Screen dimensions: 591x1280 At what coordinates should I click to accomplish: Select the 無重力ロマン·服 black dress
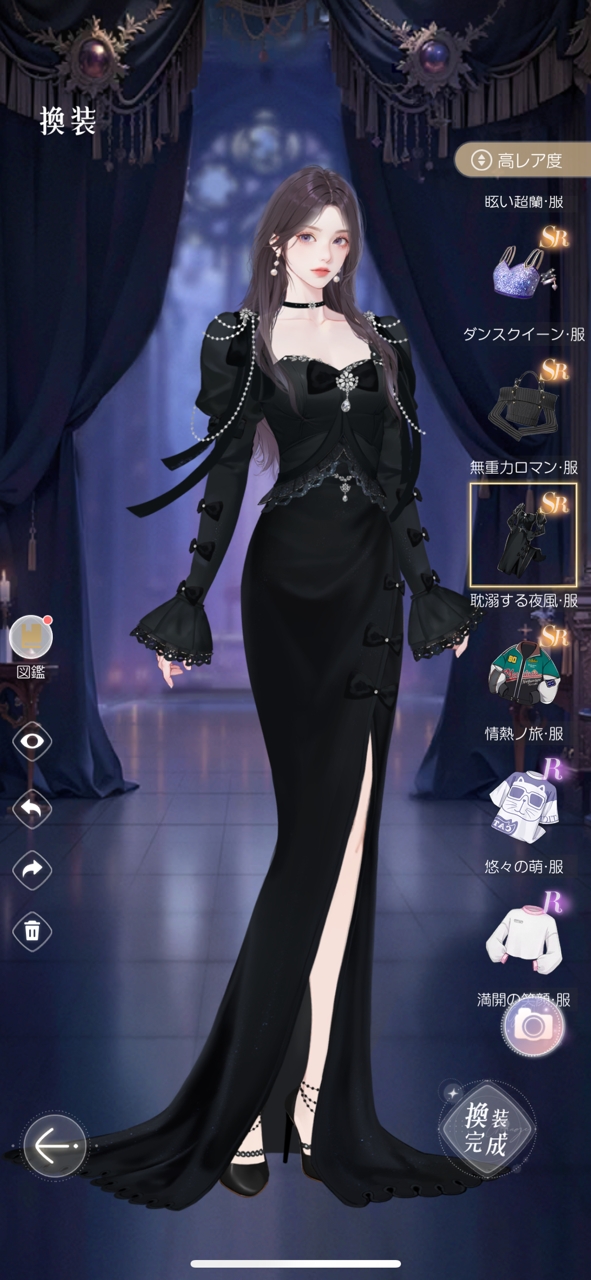coord(523,534)
